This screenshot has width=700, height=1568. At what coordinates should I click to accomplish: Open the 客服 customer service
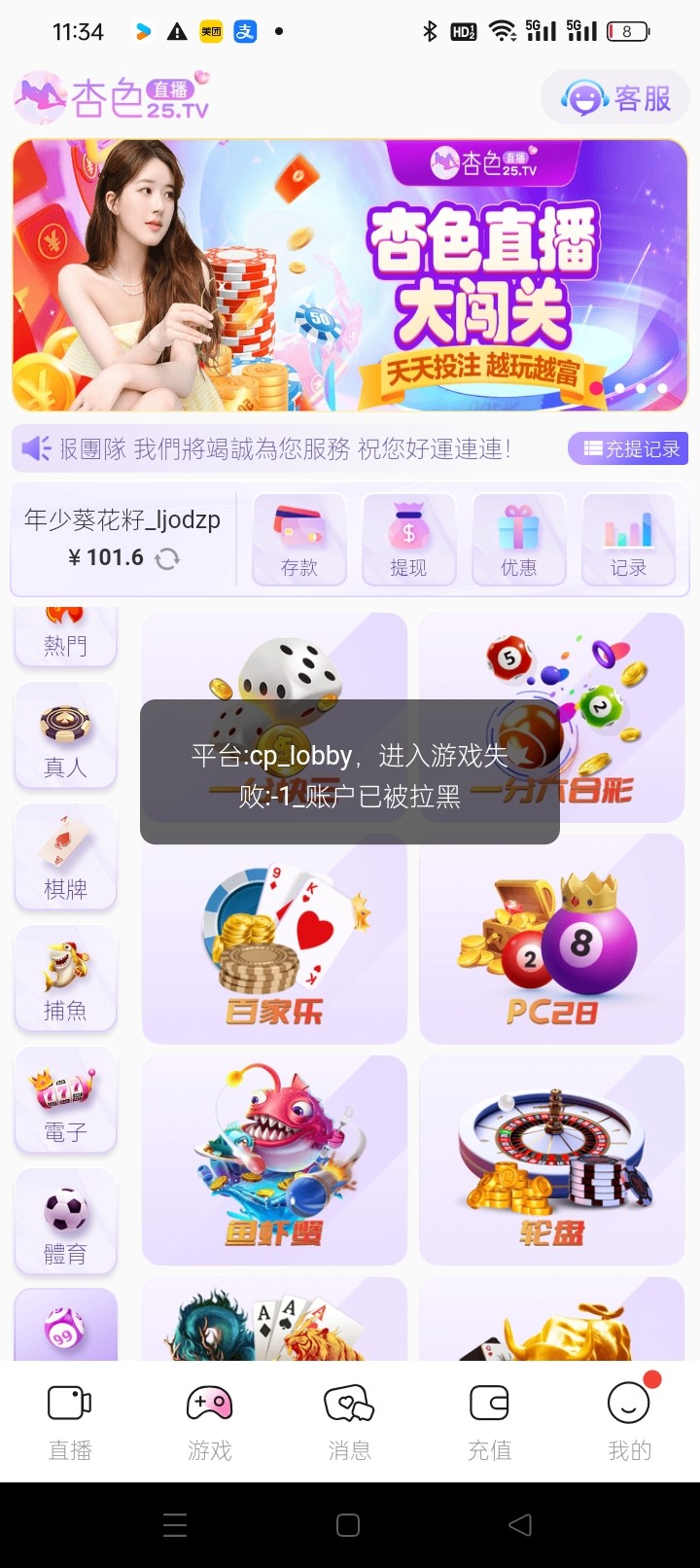point(614,97)
